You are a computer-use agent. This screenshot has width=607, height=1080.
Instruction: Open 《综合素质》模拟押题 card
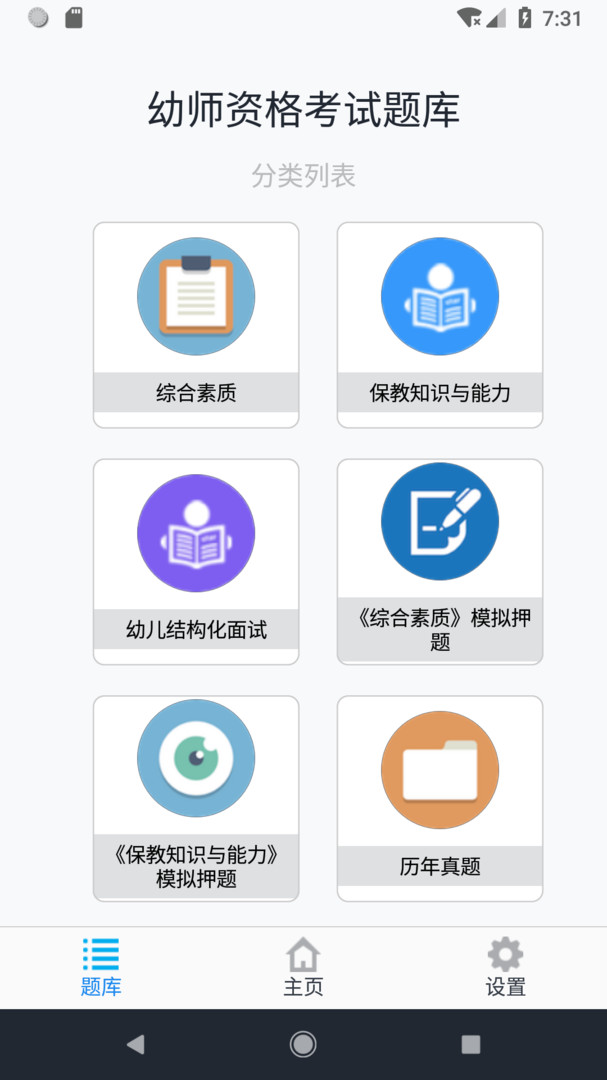click(x=440, y=561)
